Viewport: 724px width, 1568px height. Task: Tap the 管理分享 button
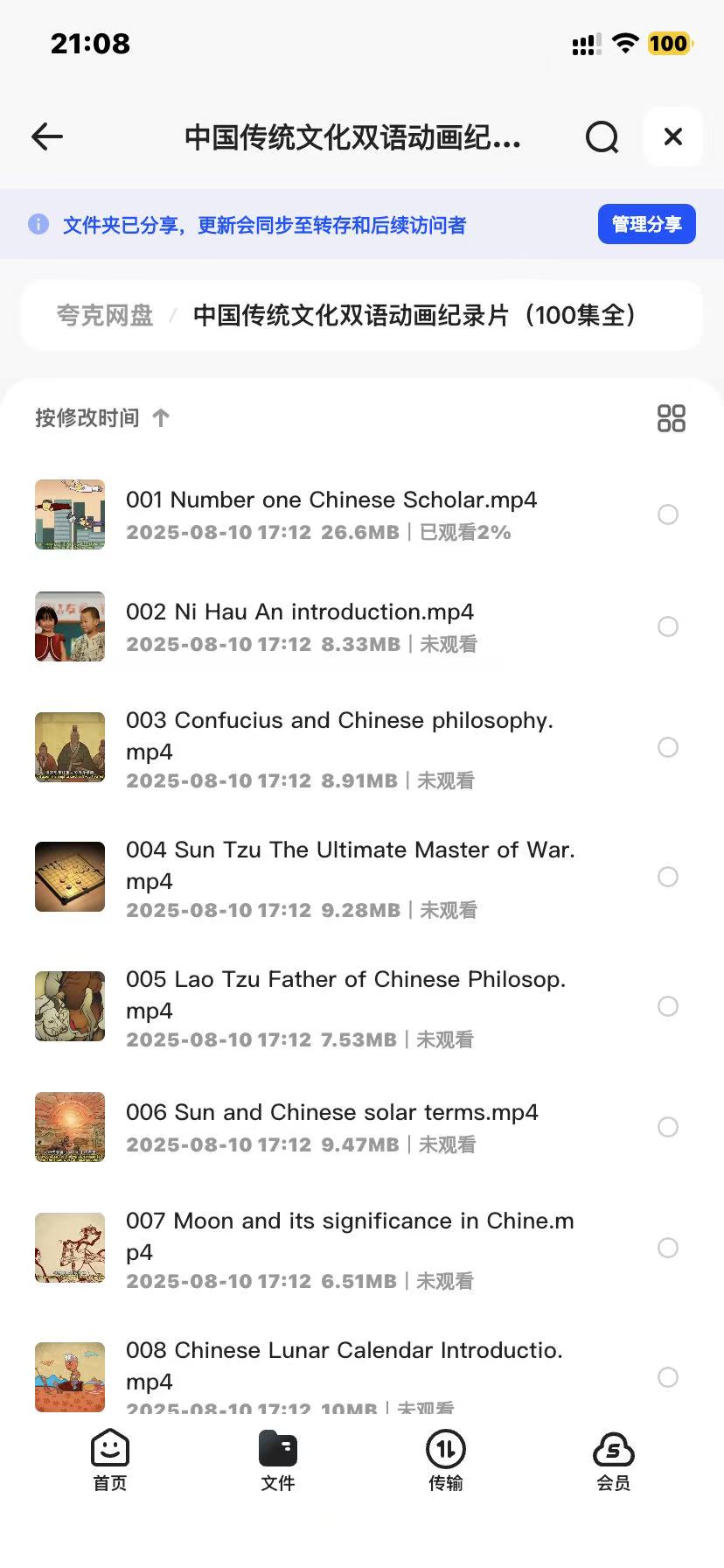pyautogui.click(x=646, y=224)
